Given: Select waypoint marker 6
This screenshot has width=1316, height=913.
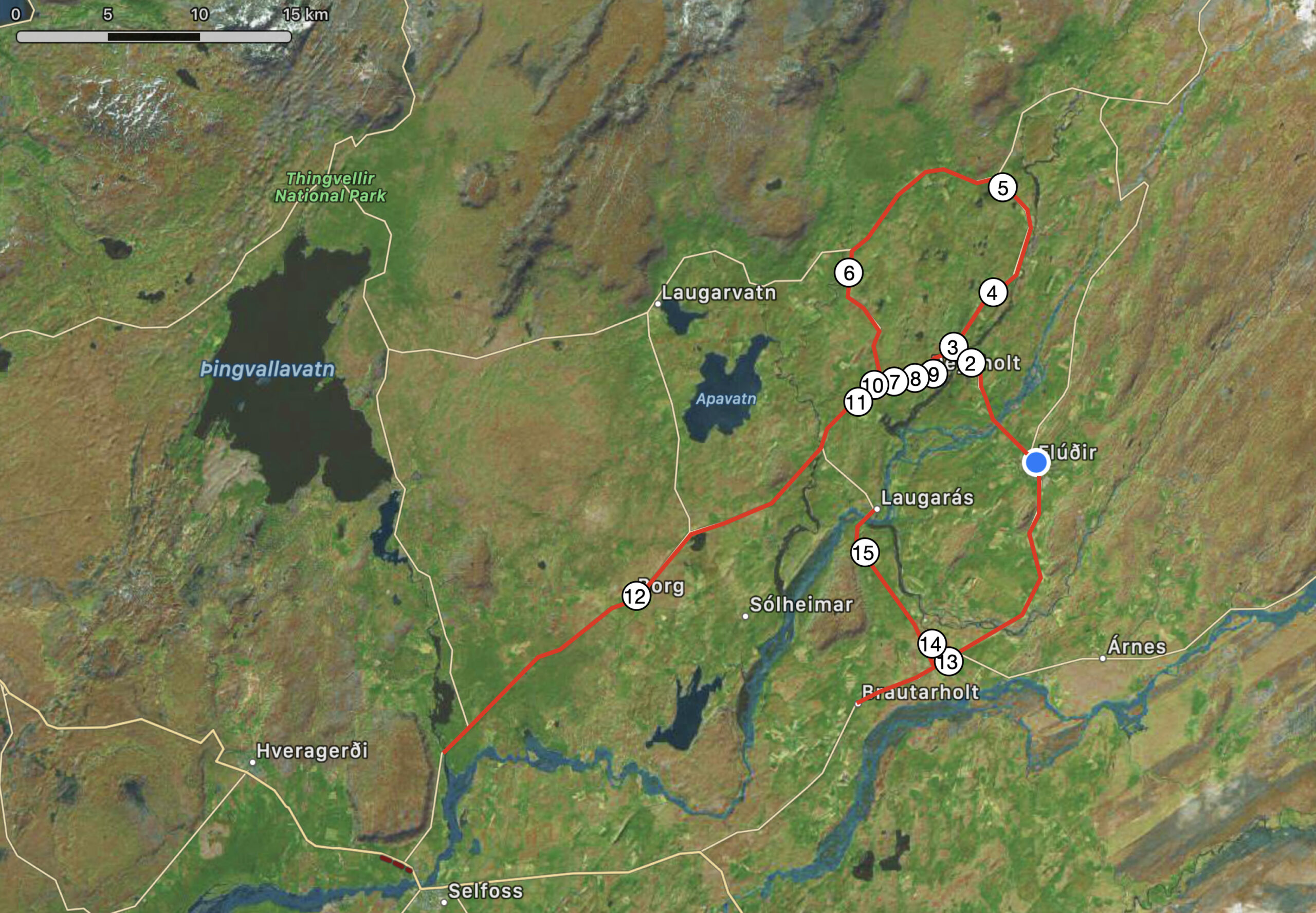Looking at the screenshot, I should (849, 273).
